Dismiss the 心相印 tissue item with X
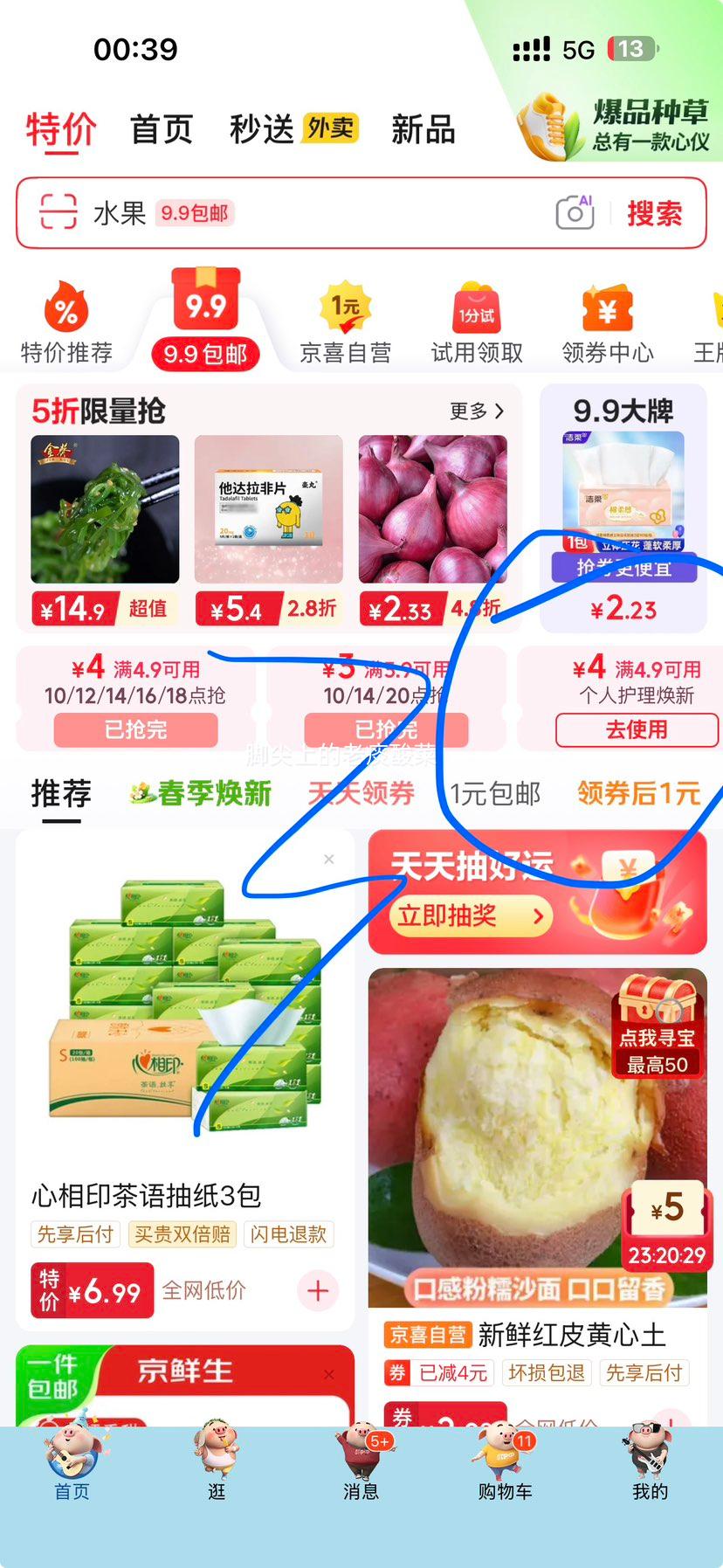 (x=329, y=859)
